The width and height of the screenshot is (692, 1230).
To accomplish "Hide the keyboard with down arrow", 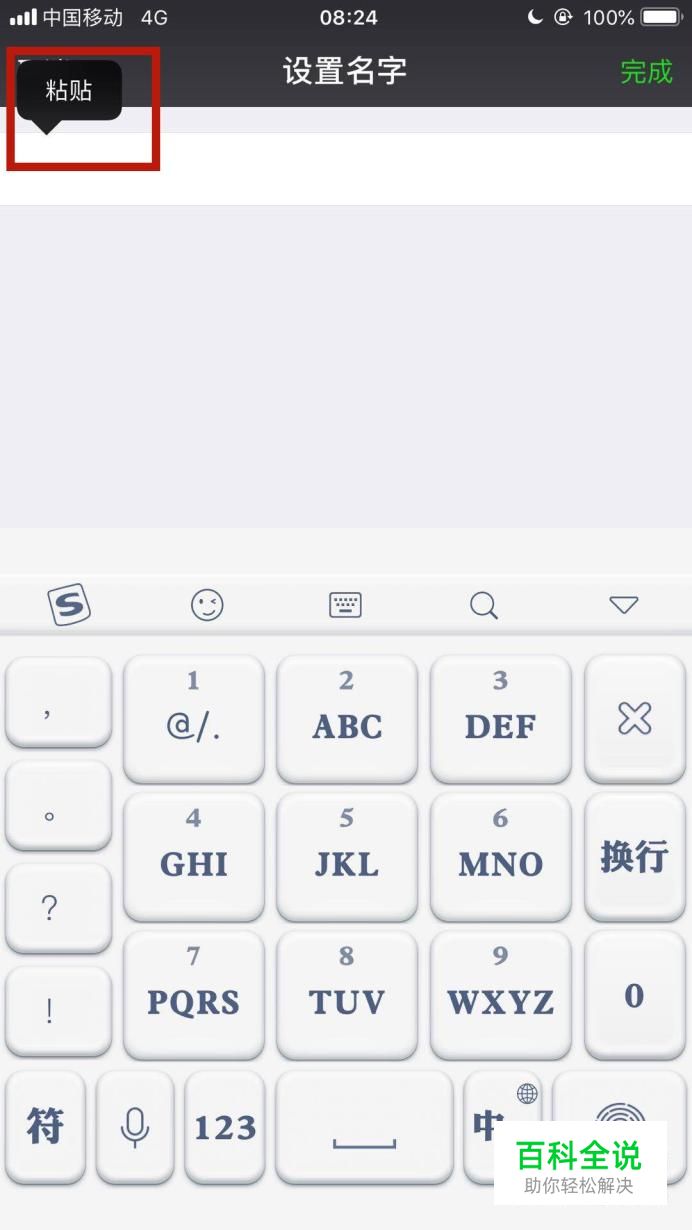I will pyautogui.click(x=623, y=604).
